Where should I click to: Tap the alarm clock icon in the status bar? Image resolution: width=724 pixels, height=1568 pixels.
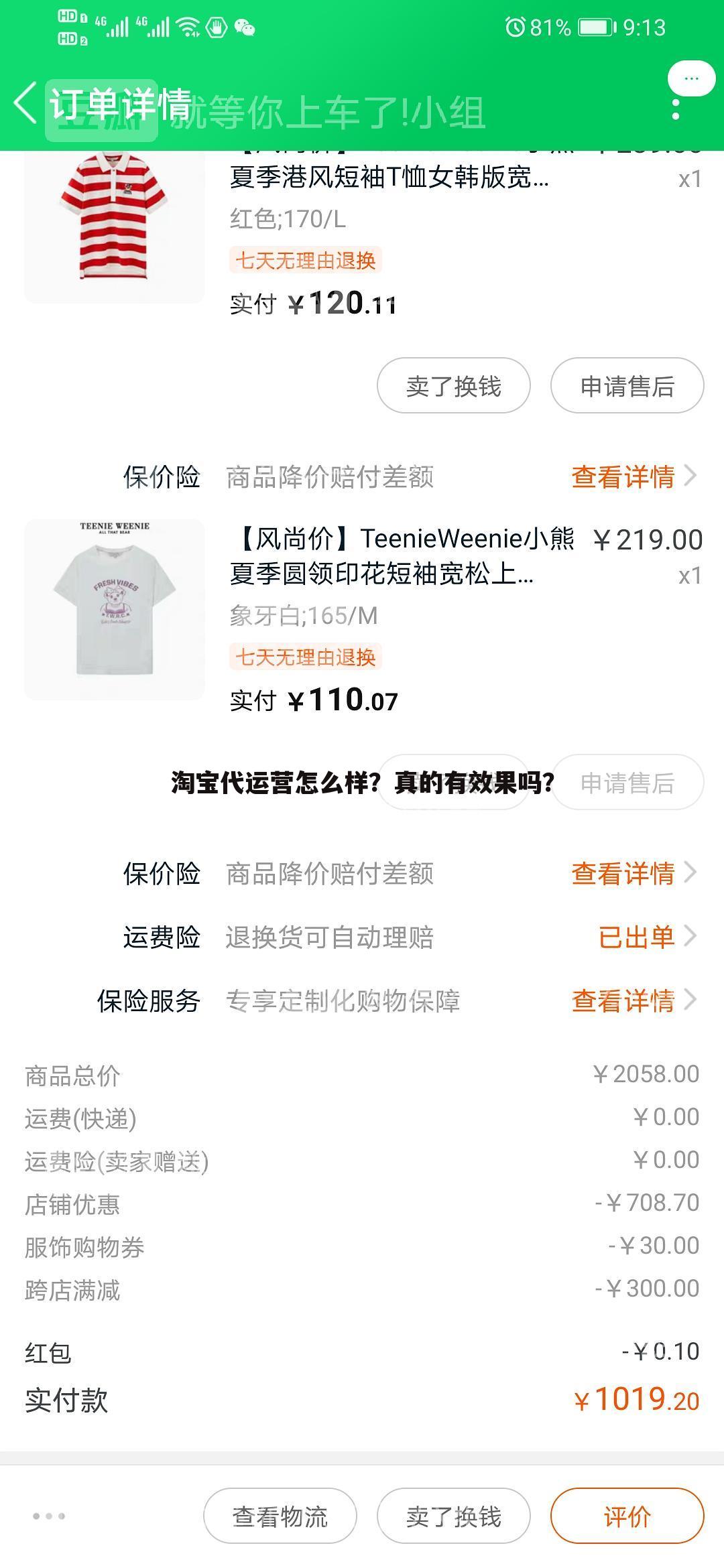point(515,27)
